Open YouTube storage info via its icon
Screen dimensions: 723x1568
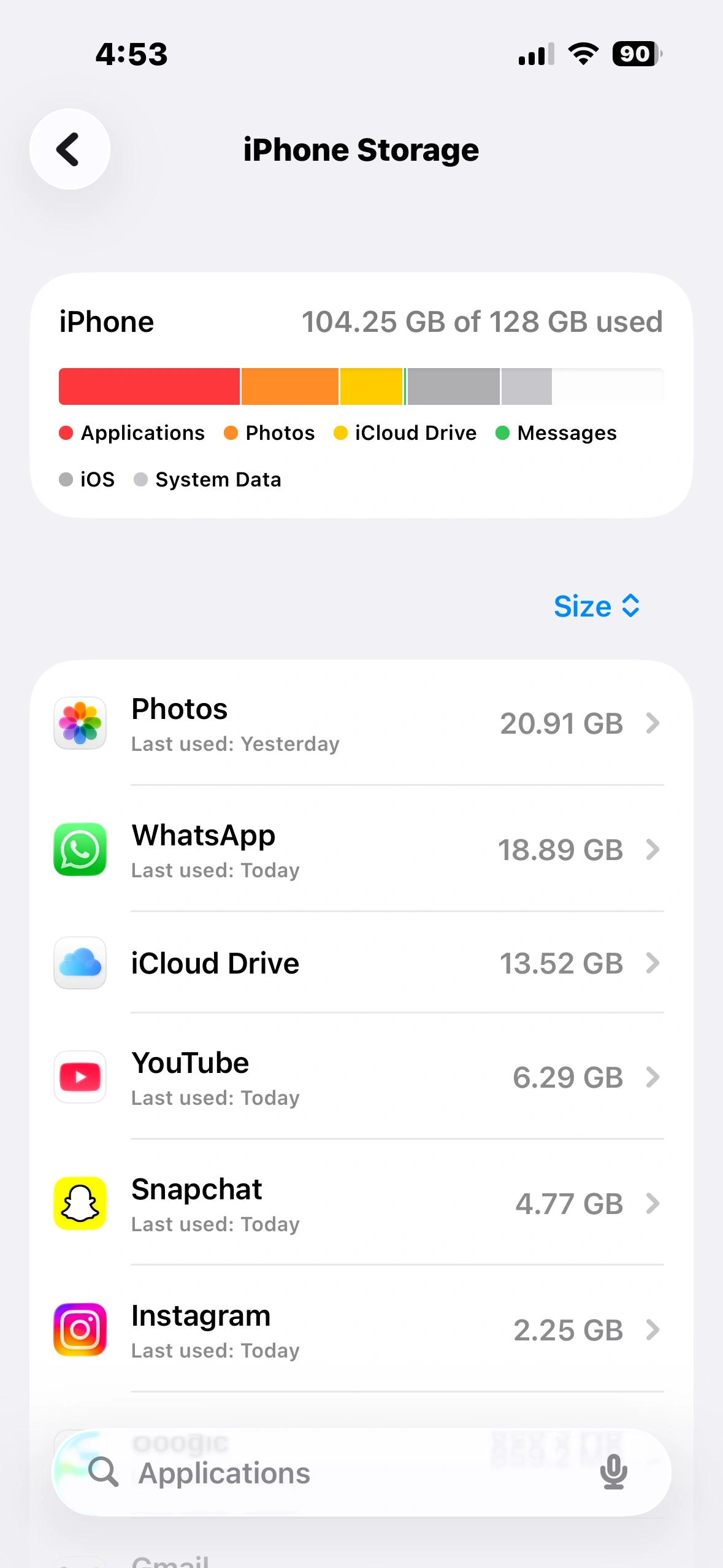click(80, 1077)
